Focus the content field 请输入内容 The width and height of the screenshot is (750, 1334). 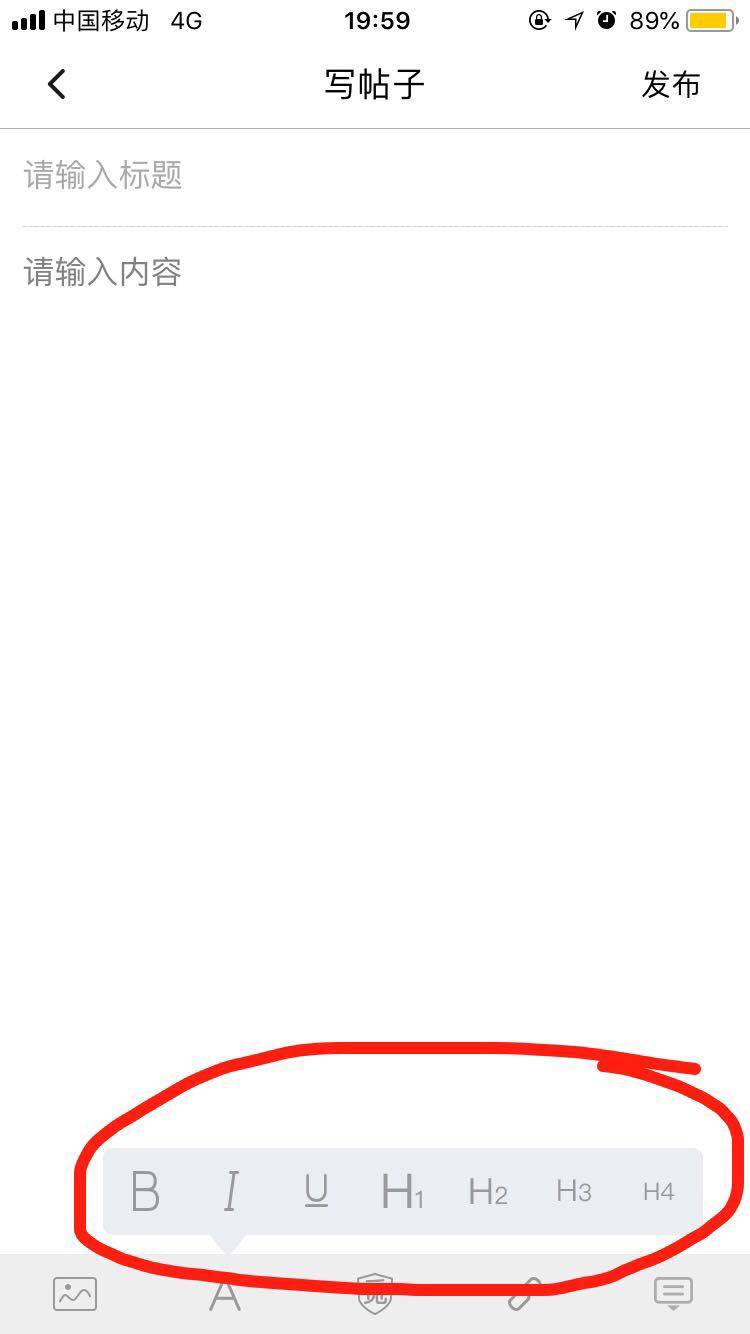[374, 272]
